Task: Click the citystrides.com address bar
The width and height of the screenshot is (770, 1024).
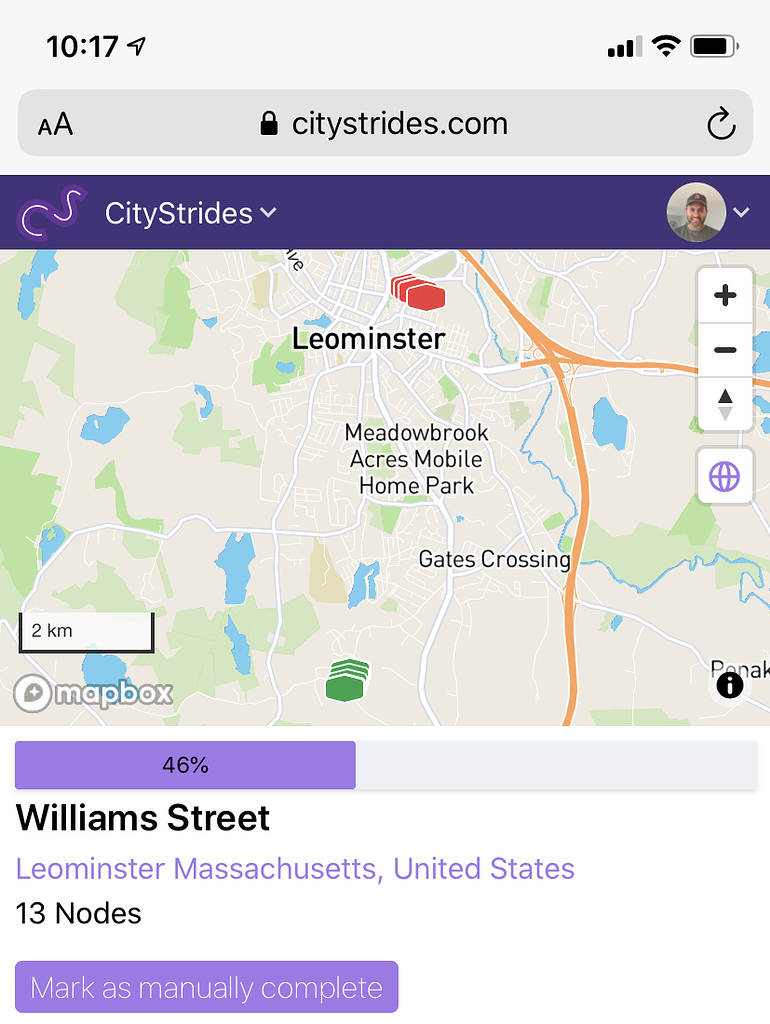Action: [399, 123]
